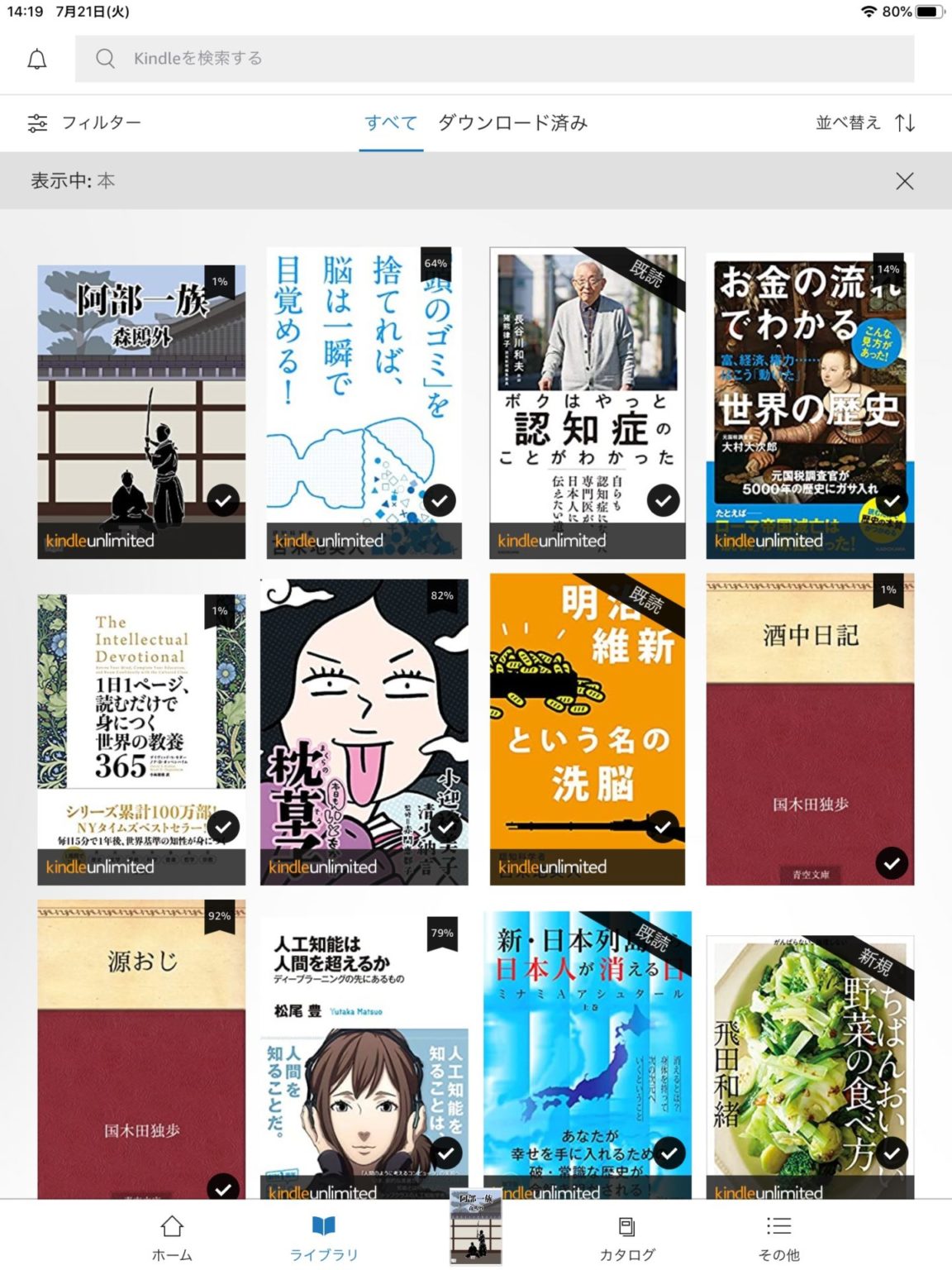Open the カタログ tab
The height and width of the screenshot is (1270, 952).
click(x=627, y=1237)
